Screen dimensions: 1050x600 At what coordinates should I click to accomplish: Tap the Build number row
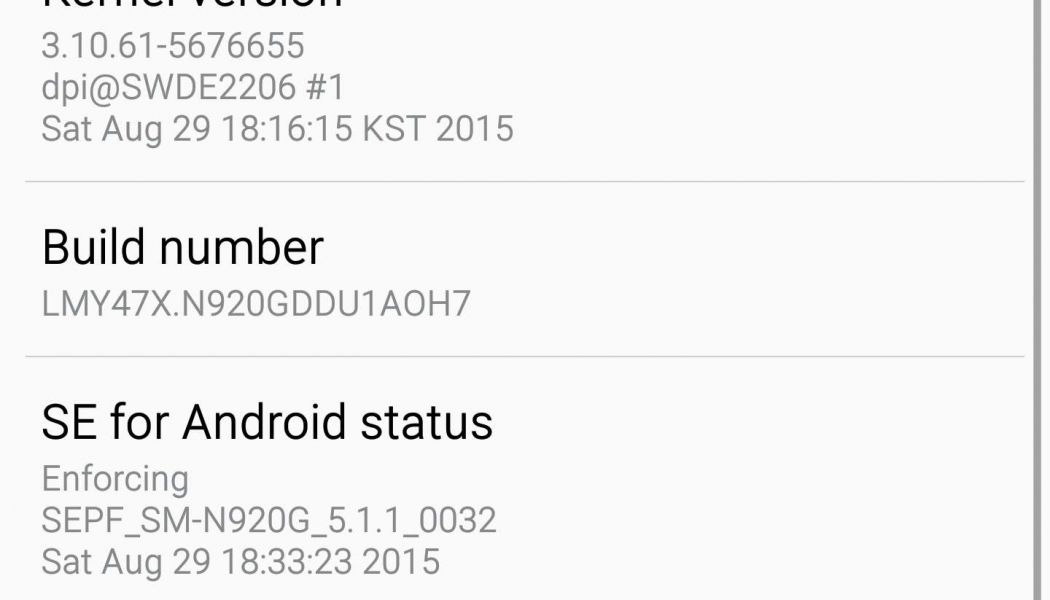(524, 271)
